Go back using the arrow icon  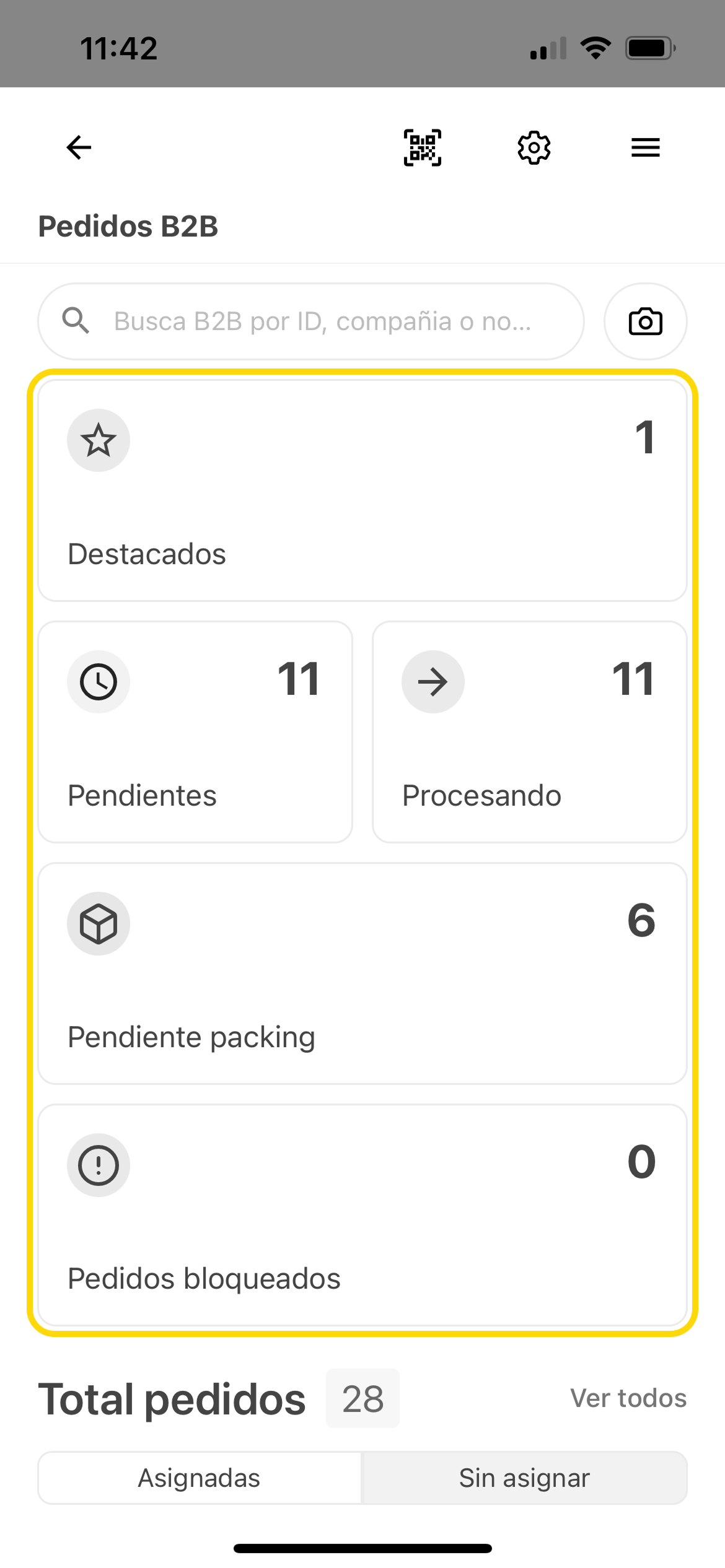[79, 147]
